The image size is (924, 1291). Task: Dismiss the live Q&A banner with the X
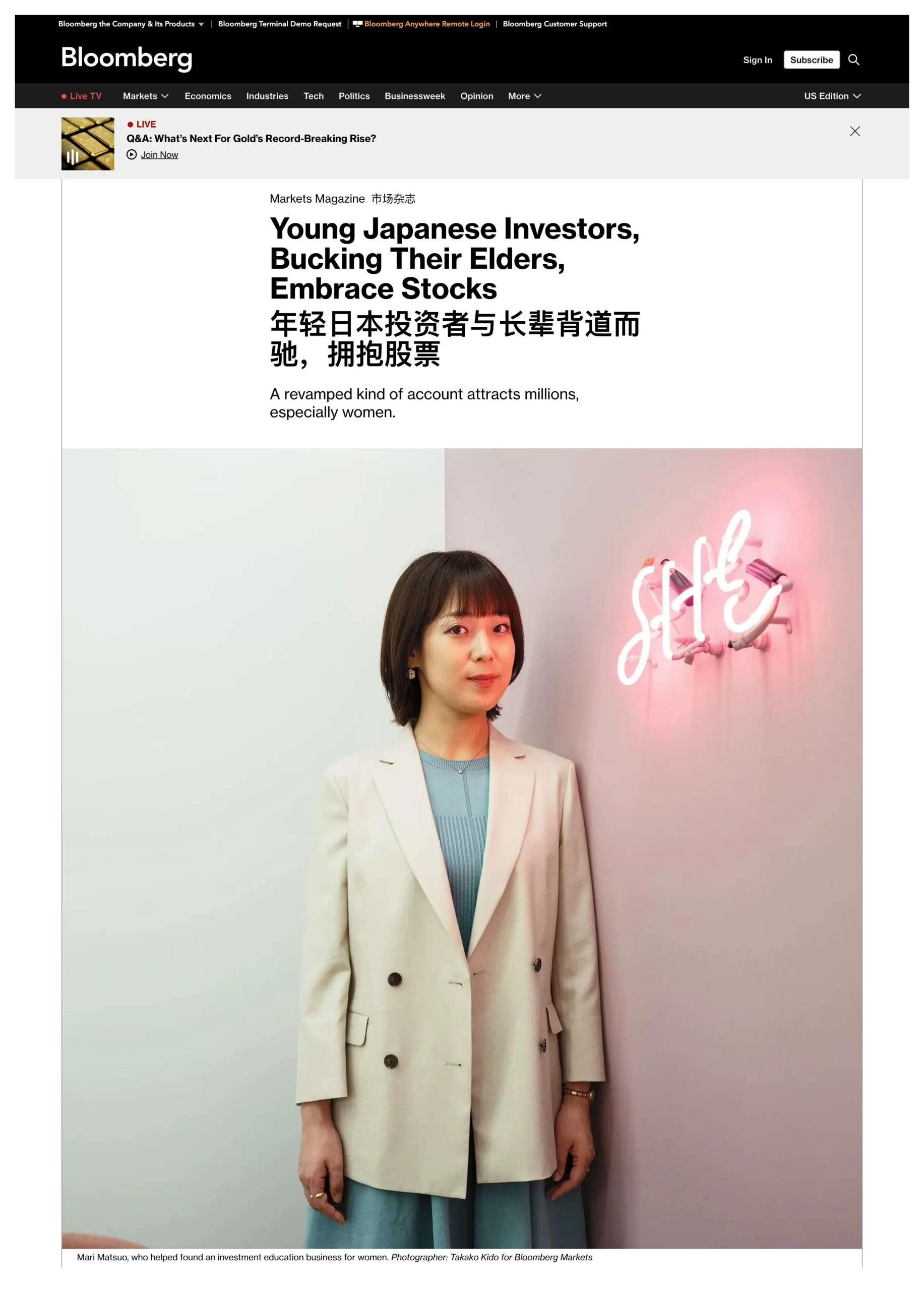(x=854, y=131)
